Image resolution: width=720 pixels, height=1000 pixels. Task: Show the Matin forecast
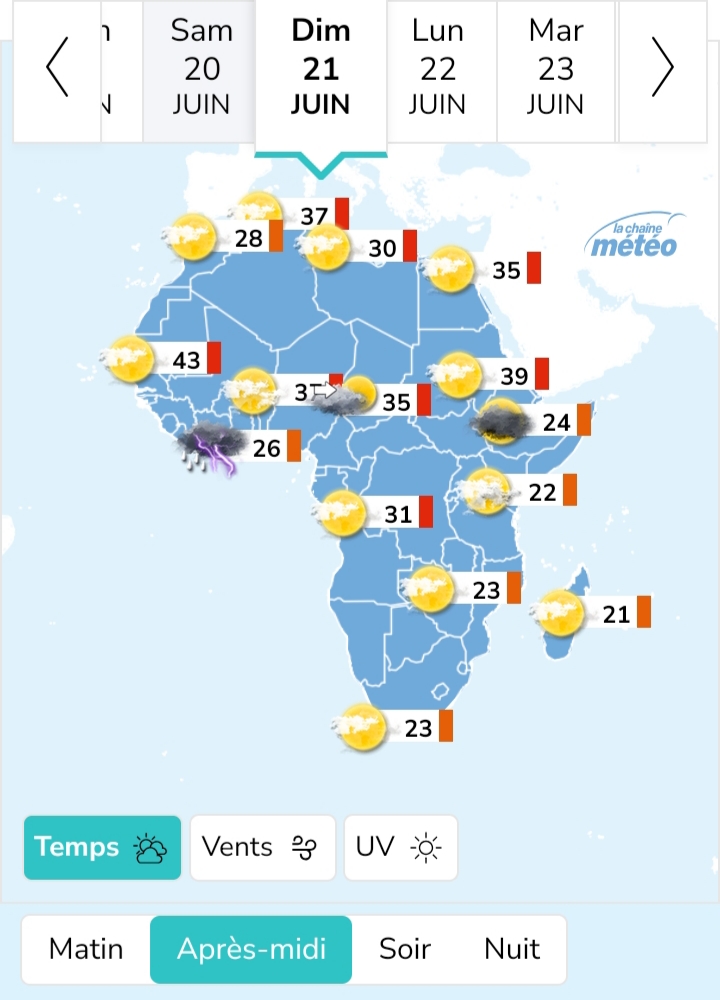(86, 950)
